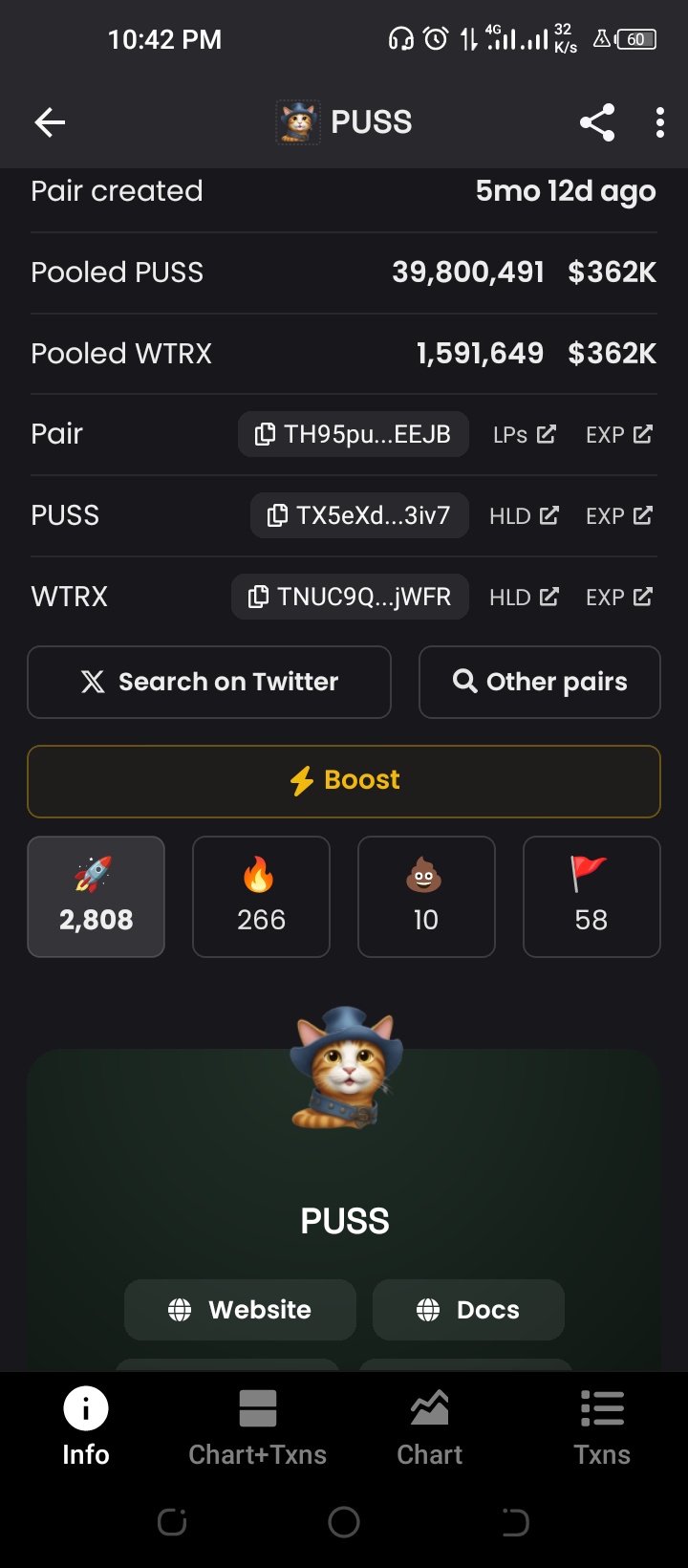Open the LPs link for the pair
The width and height of the screenshot is (688, 1568).
tap(524, 435)
